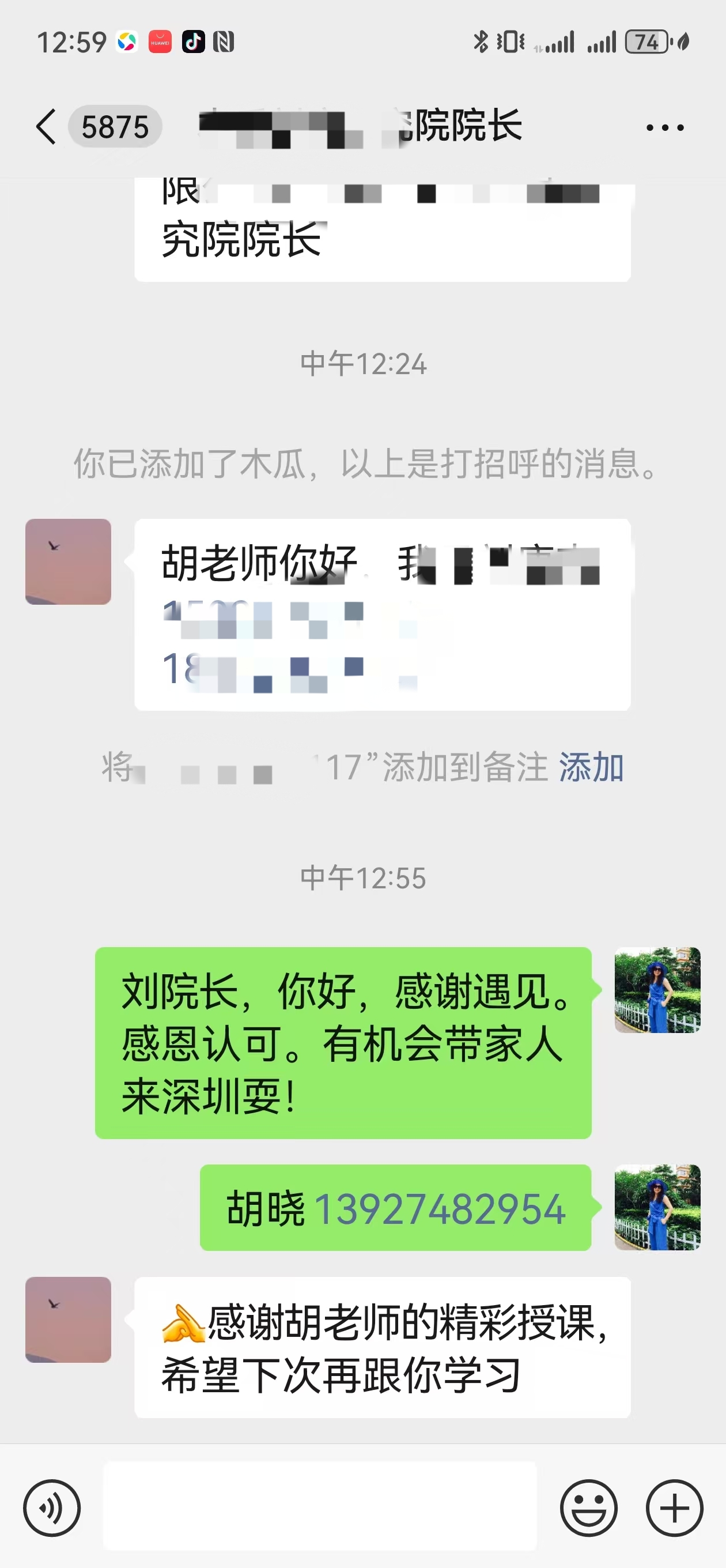Open my avatar beside 刘院长 message

click(x=657, y=990)
